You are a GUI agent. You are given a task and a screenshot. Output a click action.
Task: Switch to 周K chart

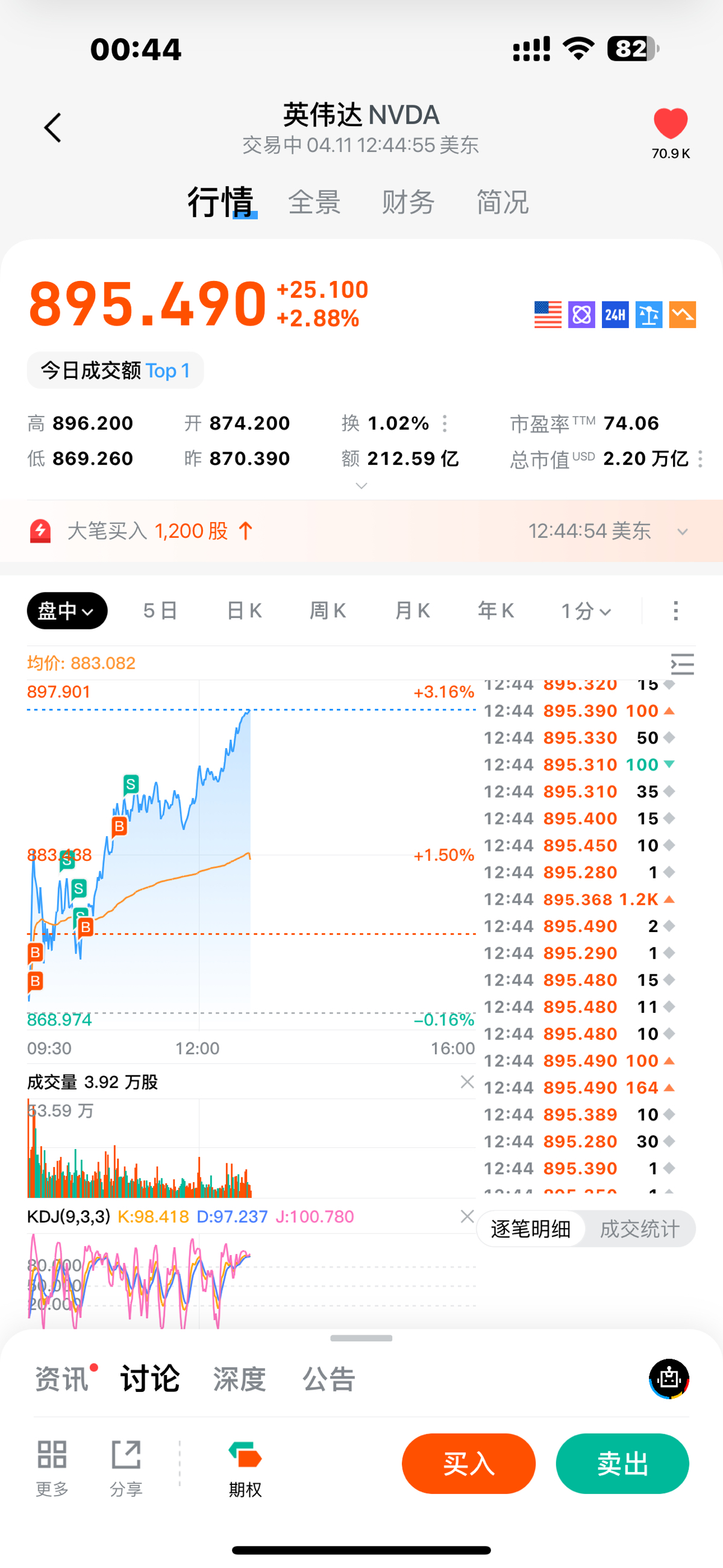(328, 611)
